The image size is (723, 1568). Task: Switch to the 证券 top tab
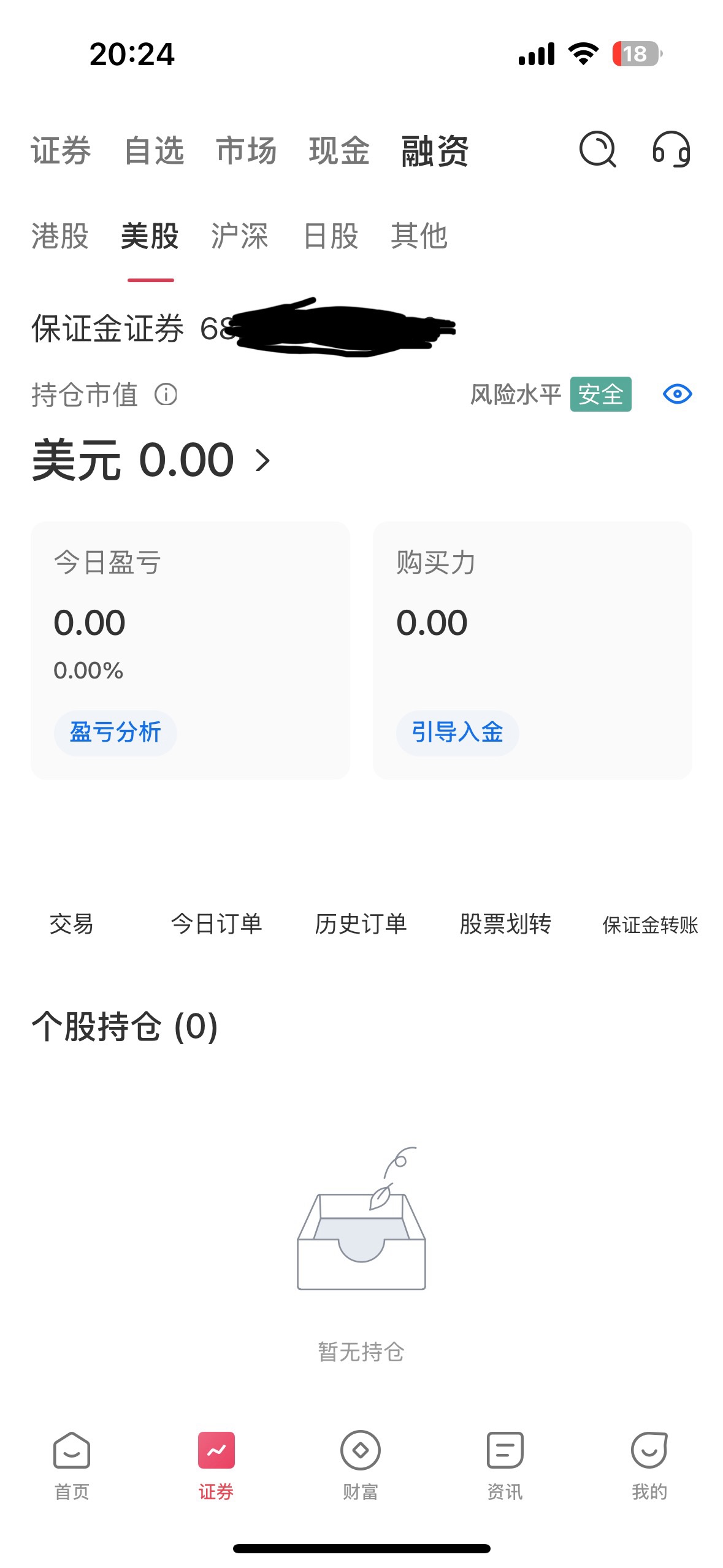coord(61,151)
